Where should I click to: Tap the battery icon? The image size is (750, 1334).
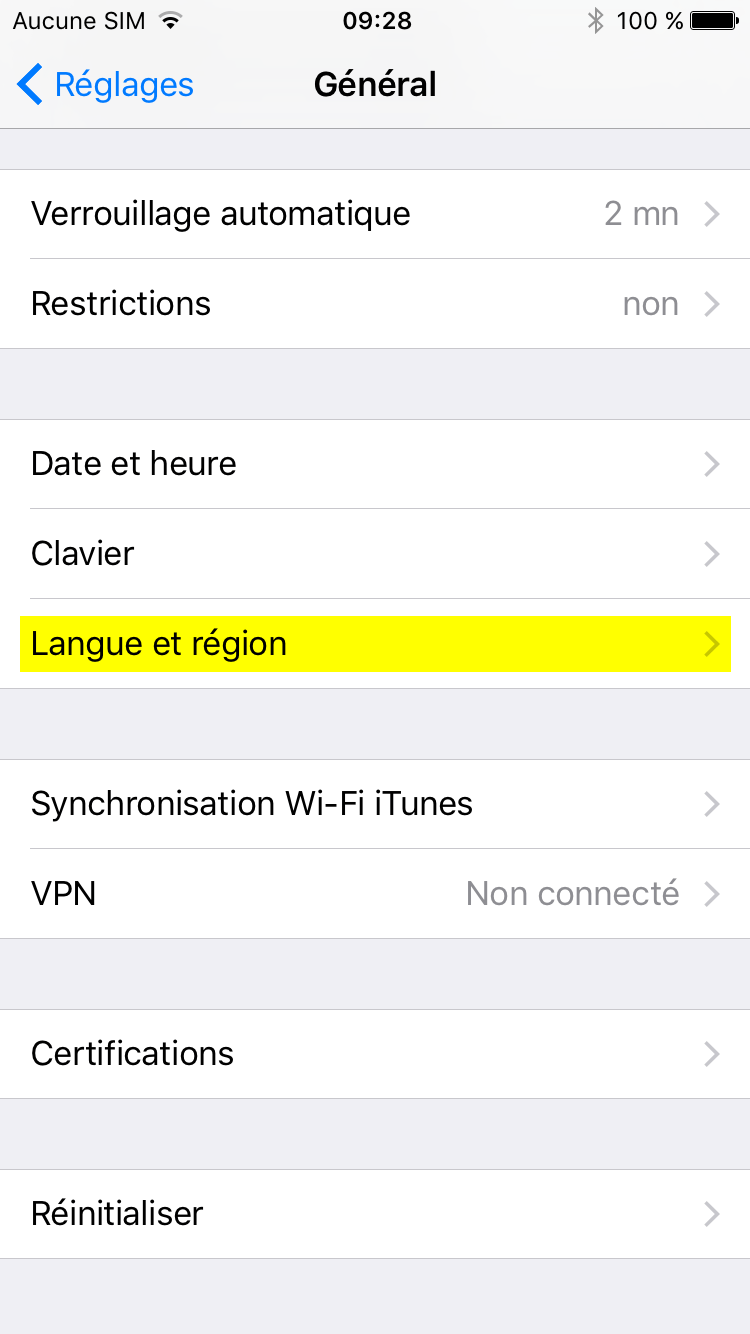(711, 20)
